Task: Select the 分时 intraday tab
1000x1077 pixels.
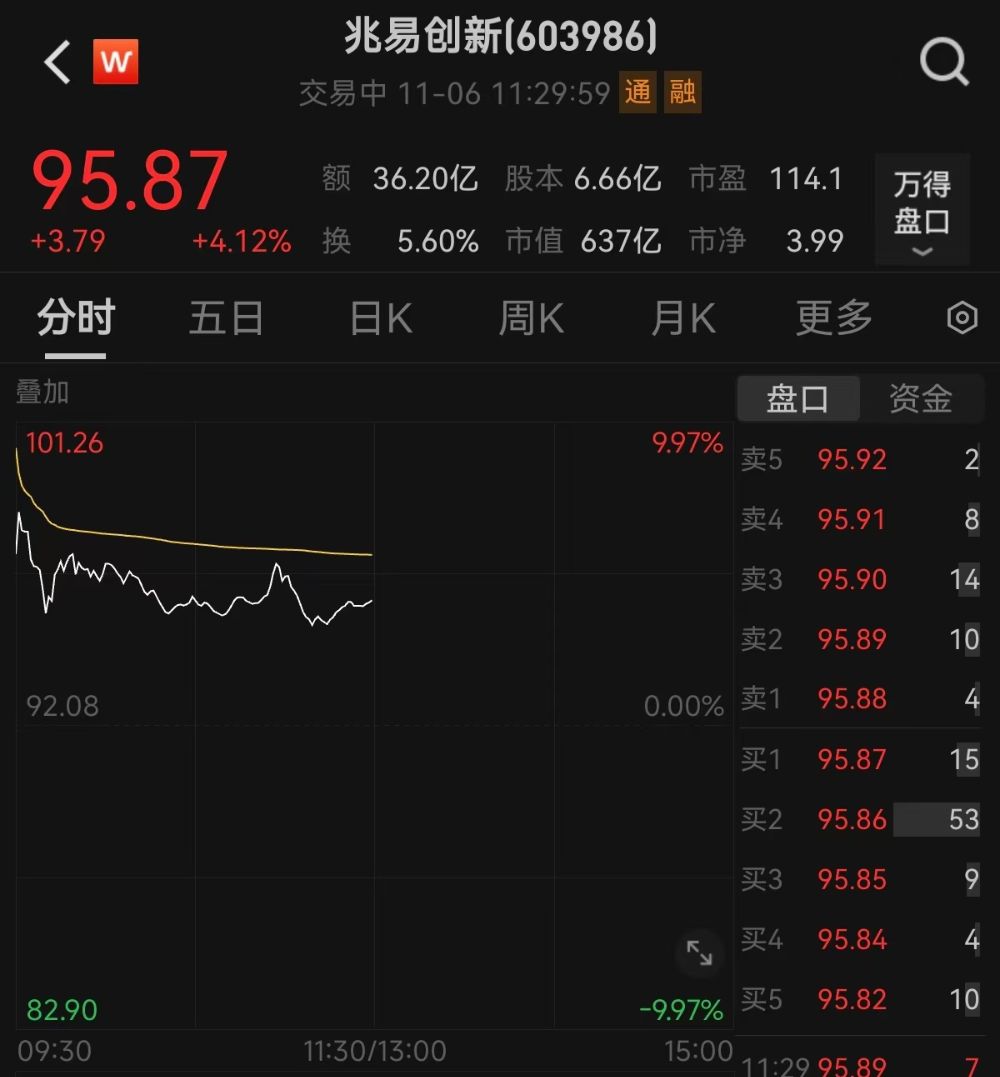Action: 76,319
